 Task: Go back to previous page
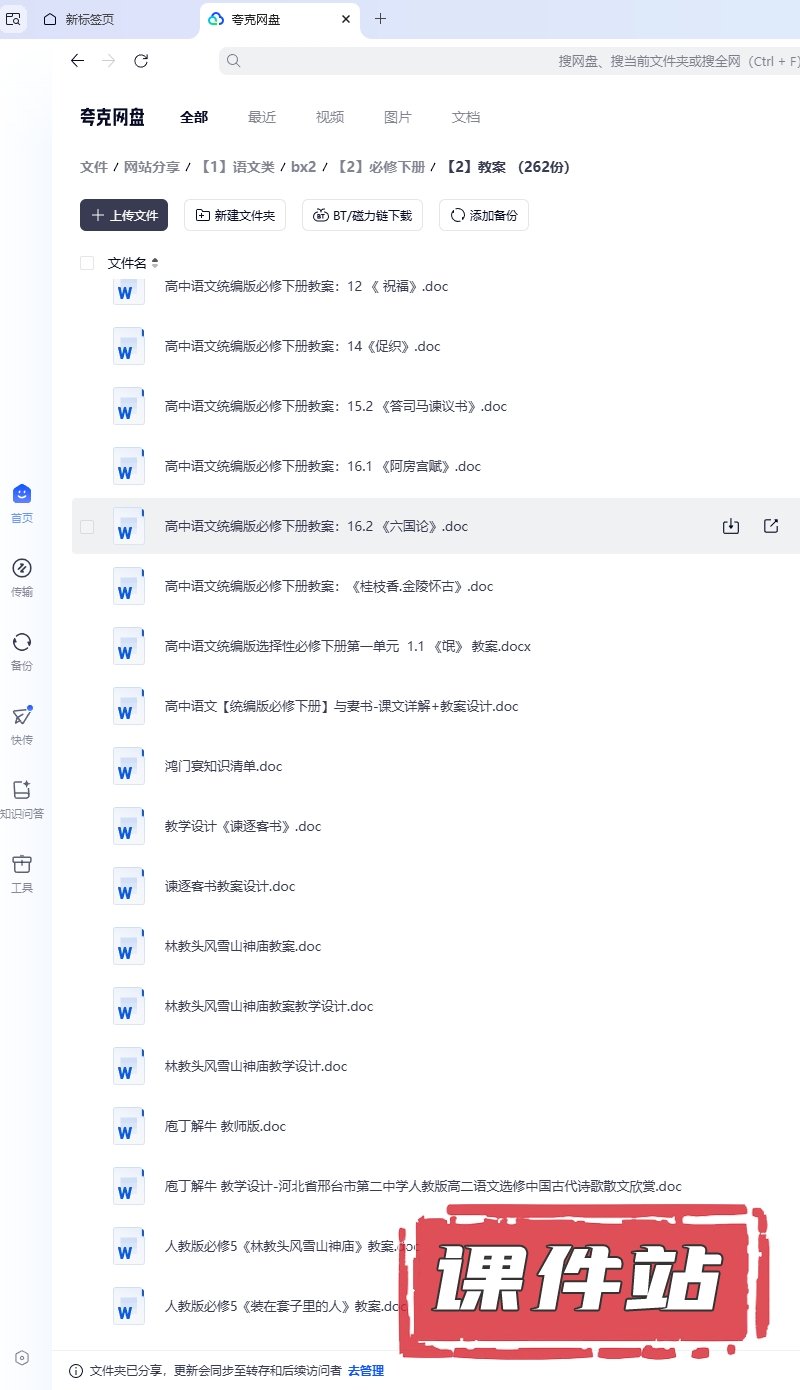(77, 61)
